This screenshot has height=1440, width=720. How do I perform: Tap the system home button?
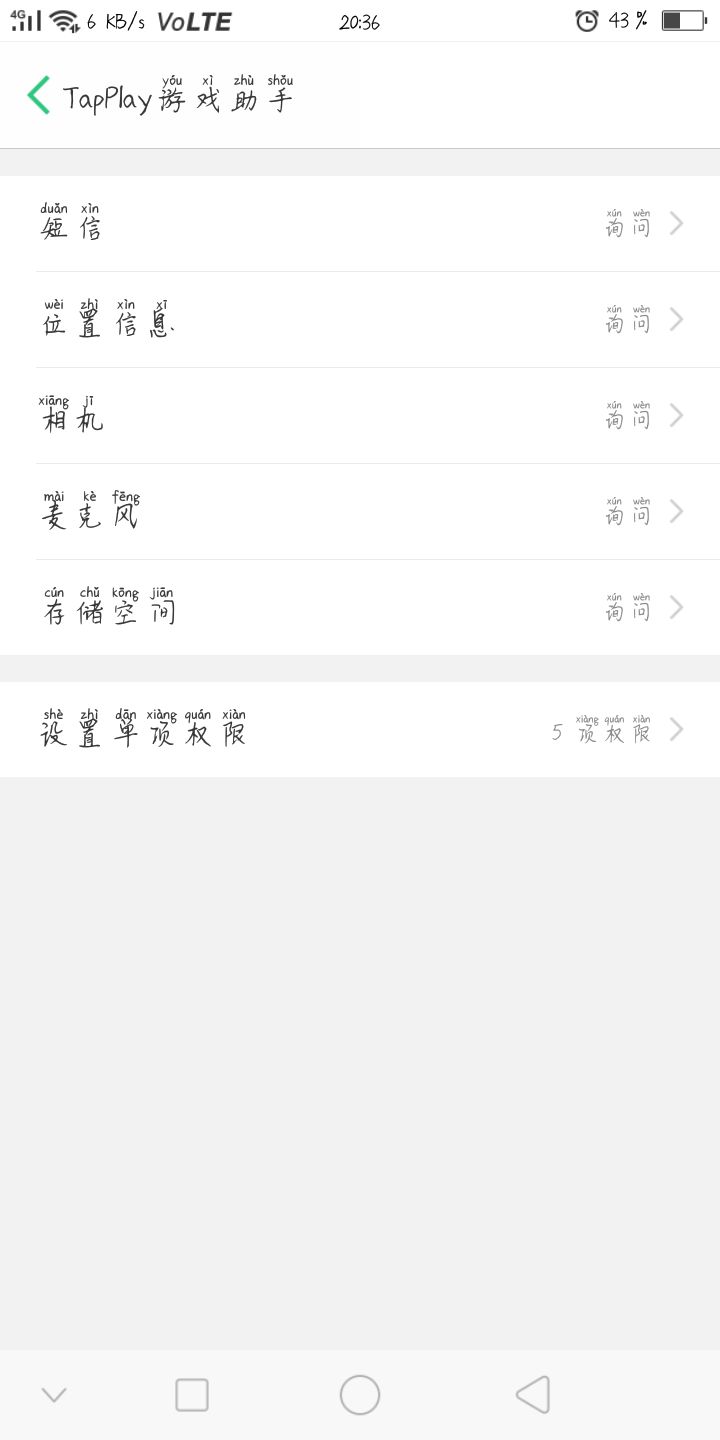pos(360,1394)
